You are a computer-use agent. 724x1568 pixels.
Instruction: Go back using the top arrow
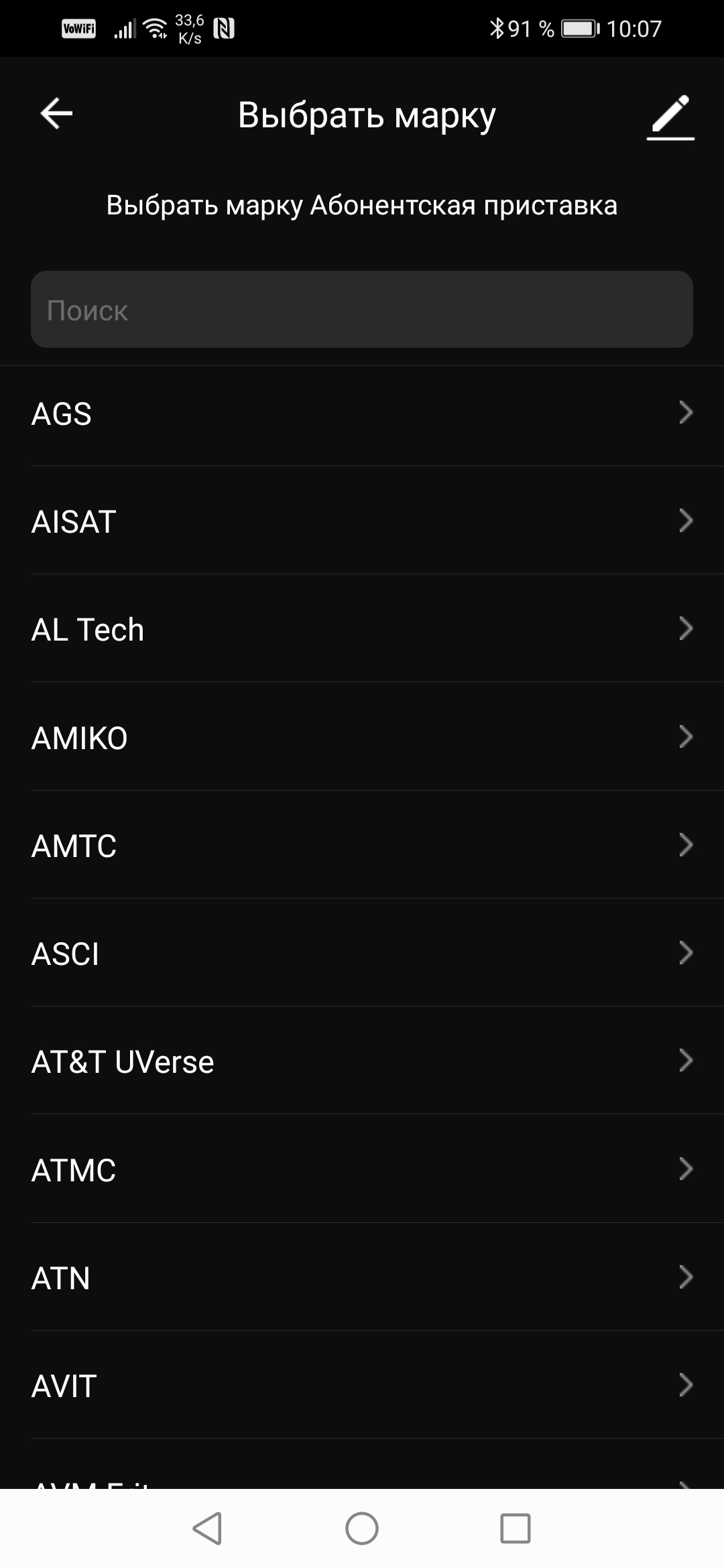[56, 113]
